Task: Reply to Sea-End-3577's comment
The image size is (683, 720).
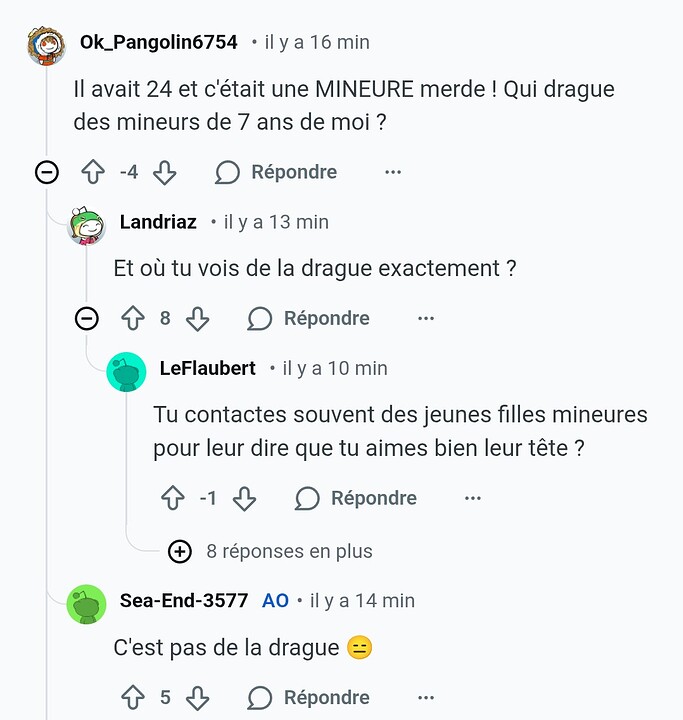Action: pyautogui.click(x=309, y=697)
